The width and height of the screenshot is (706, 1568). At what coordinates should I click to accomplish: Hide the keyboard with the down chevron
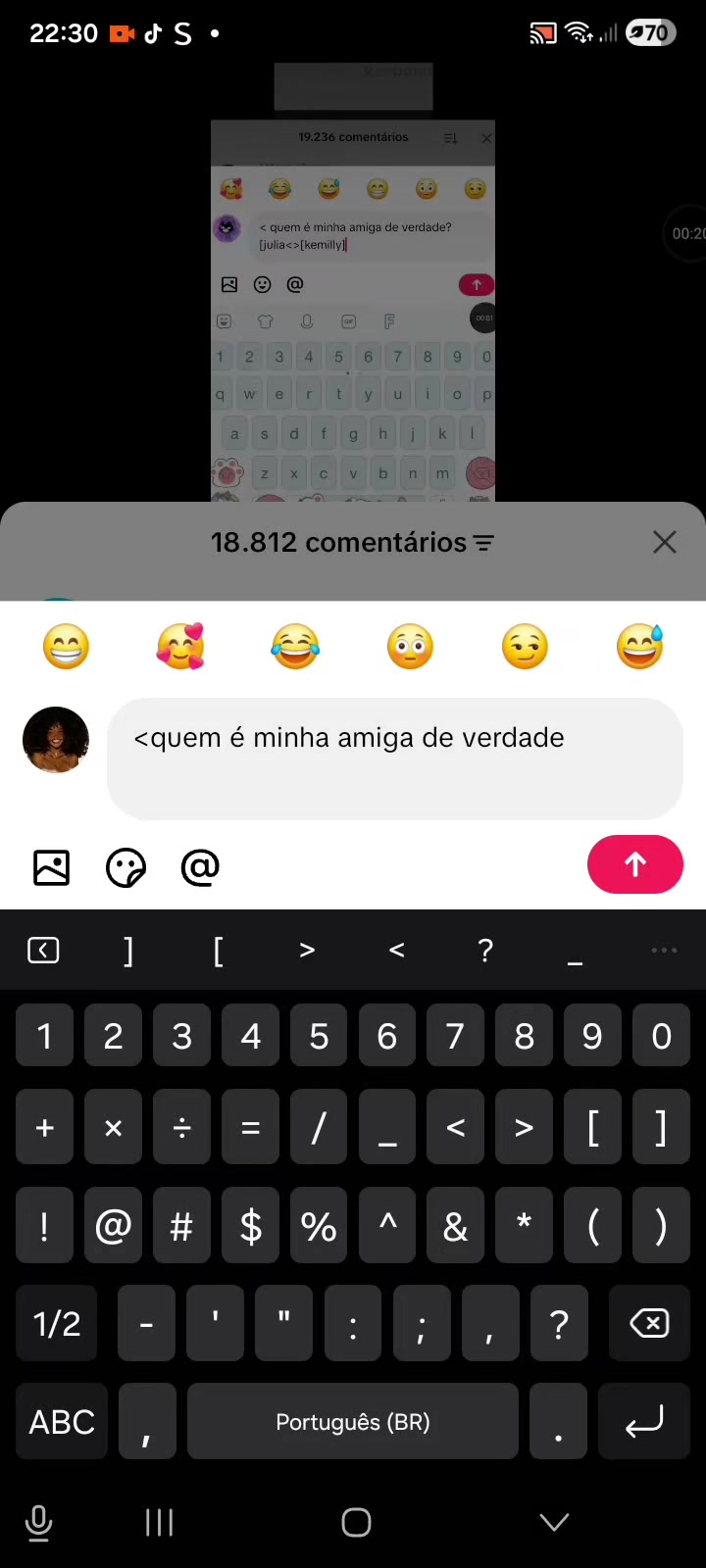coord(554,1522)
